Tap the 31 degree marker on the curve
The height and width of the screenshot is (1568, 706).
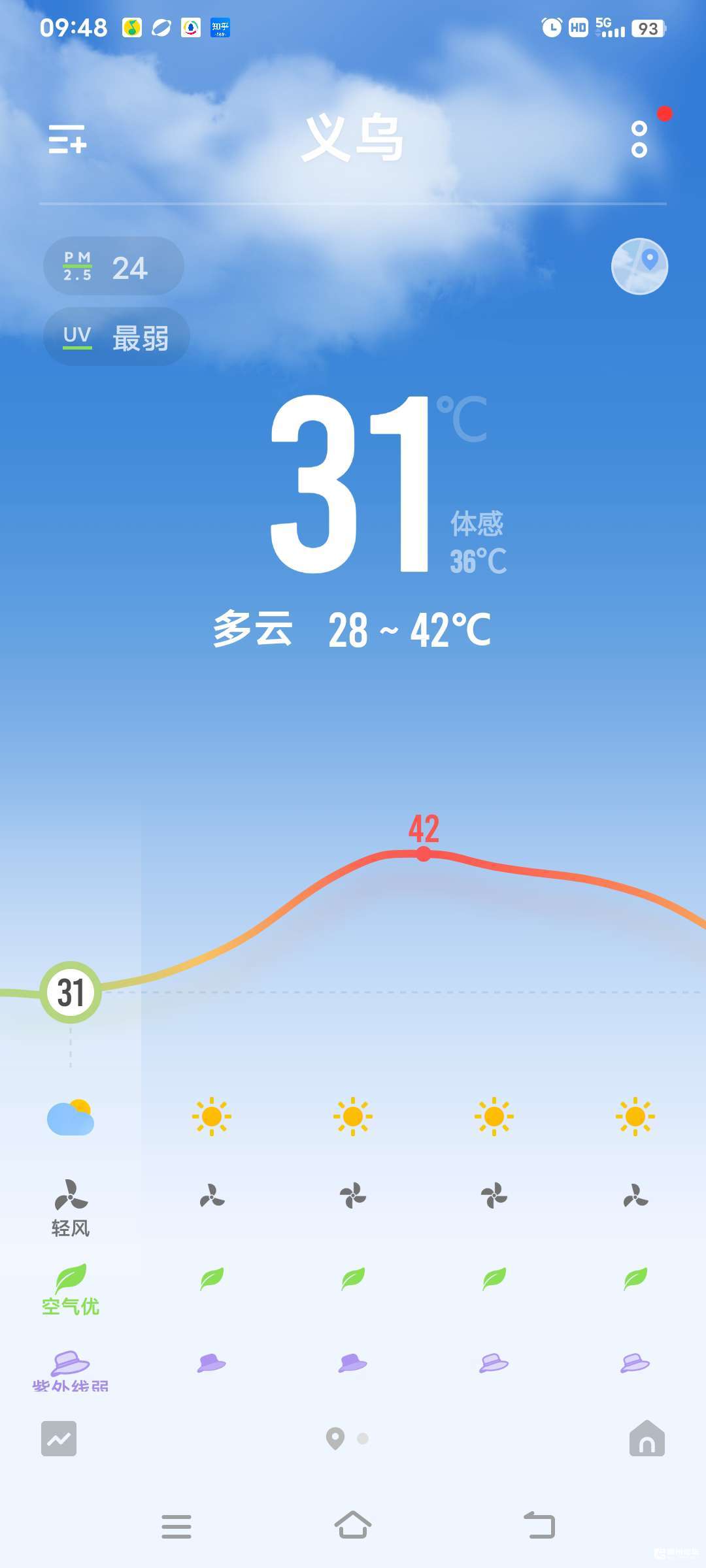(71, 992)
